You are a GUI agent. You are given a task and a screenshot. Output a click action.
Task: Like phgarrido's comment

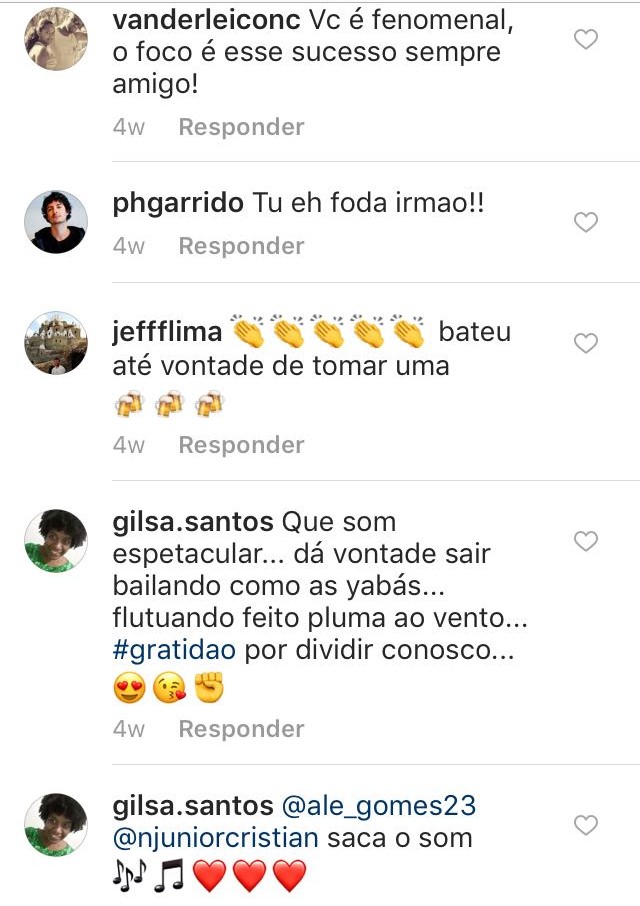[586, 222]
